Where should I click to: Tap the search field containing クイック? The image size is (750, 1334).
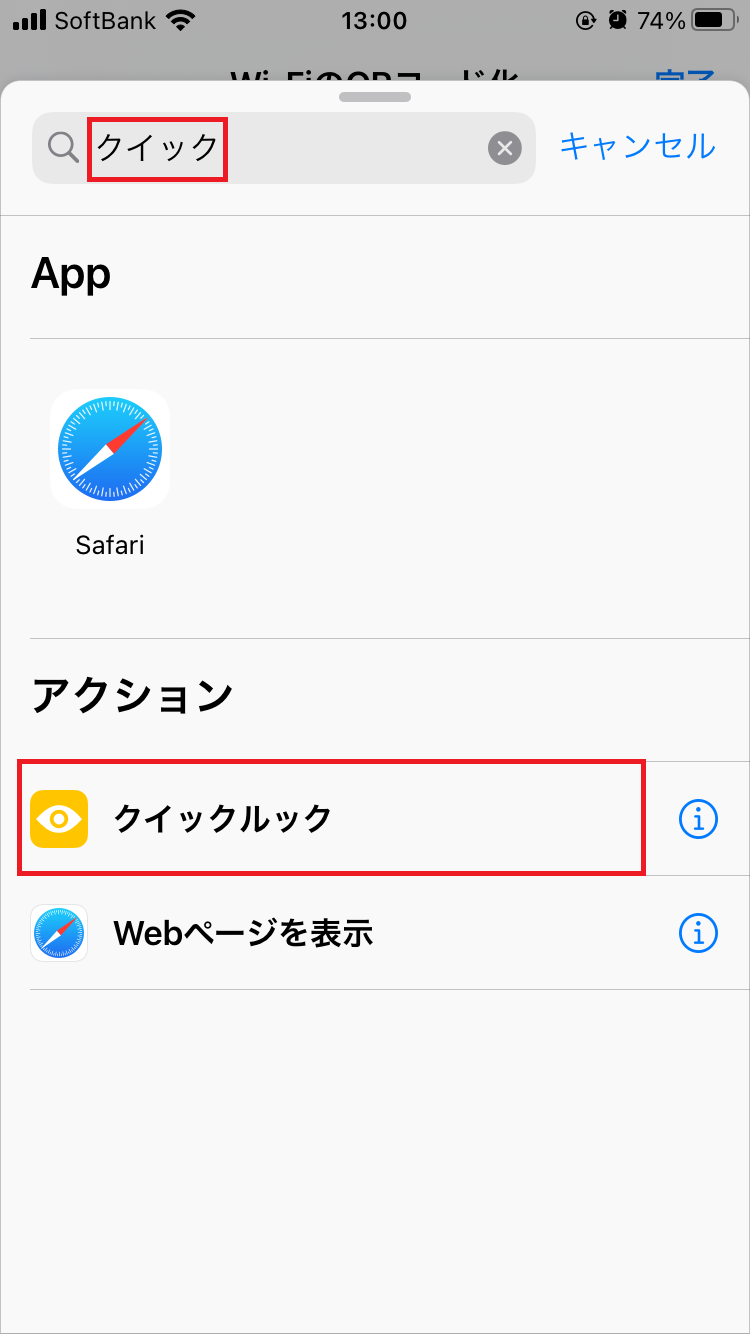coord(290,149)
